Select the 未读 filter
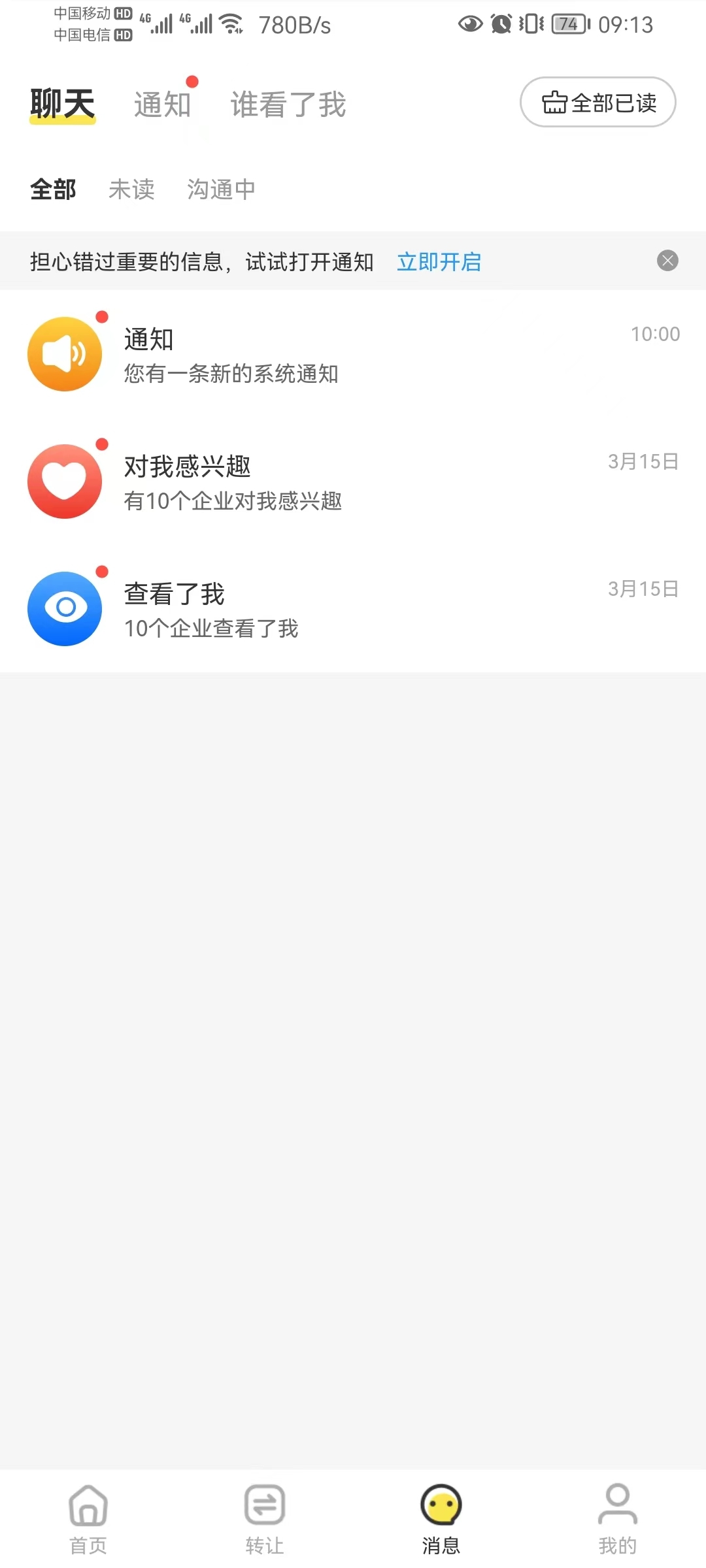Screen dimensions: 706x1568 [132, 189]
